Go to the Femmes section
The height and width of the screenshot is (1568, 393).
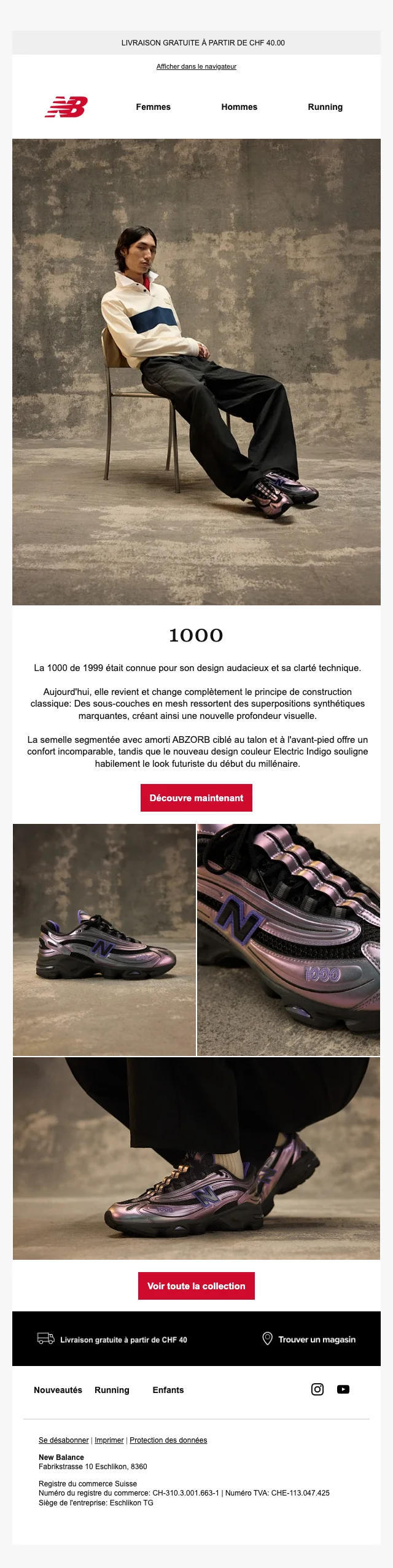(x=154, y=107)
